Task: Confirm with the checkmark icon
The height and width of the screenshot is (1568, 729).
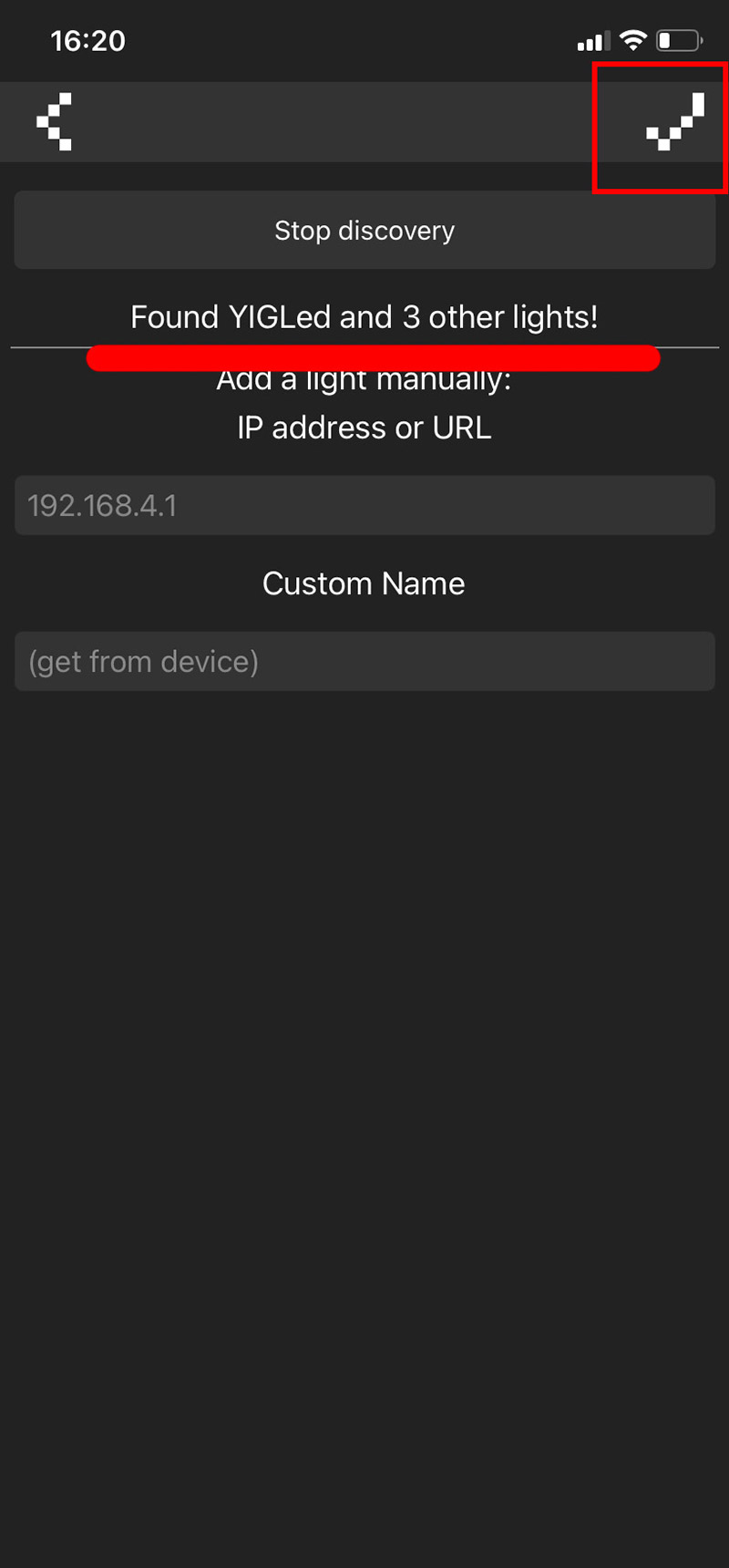Action: click(x=675, y=121)
